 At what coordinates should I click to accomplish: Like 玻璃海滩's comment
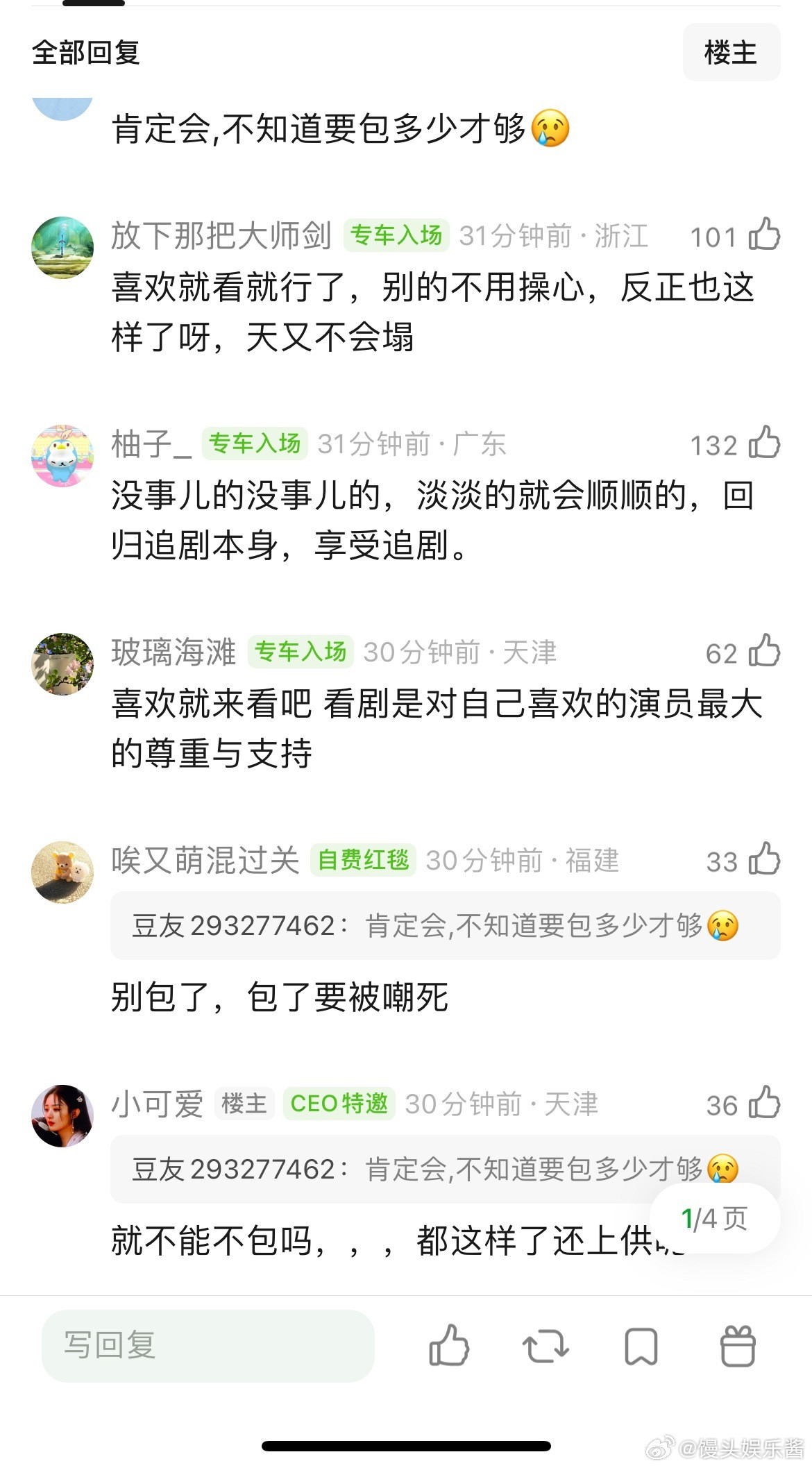[763, 652]
